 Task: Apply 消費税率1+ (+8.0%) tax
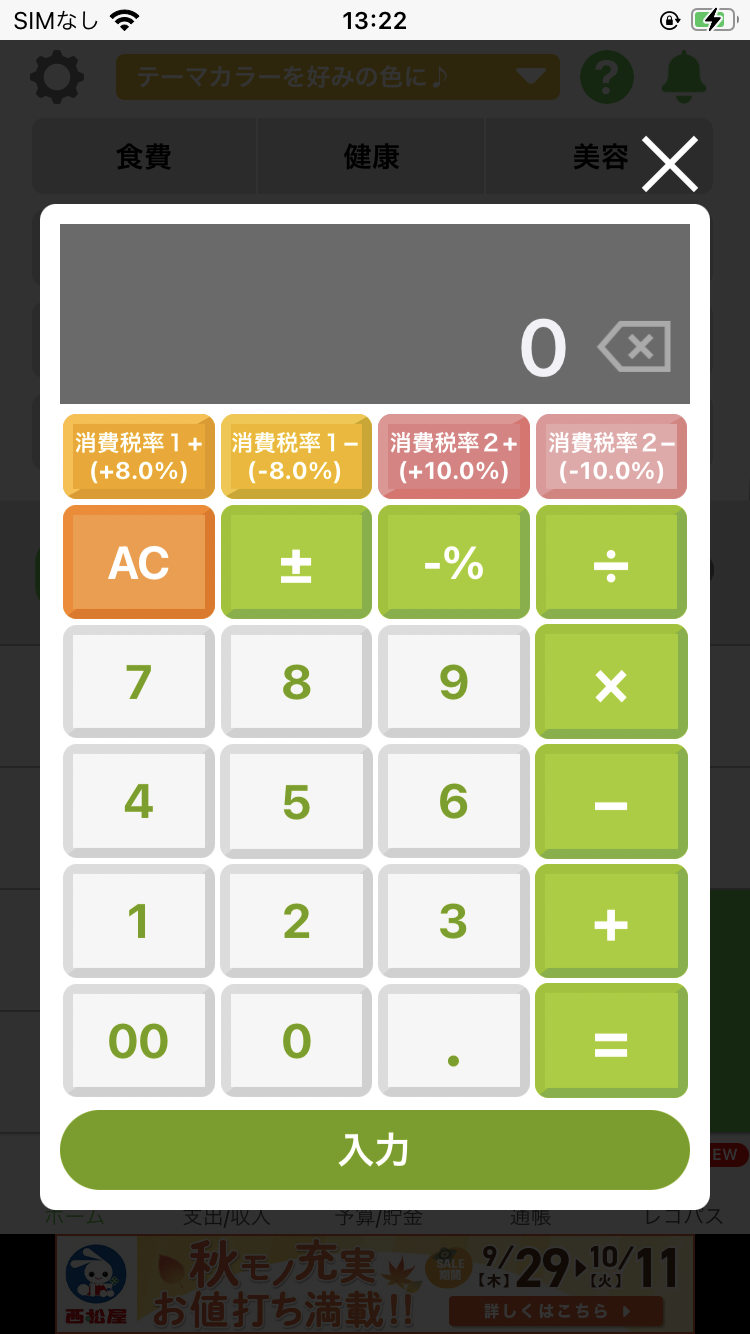point(138,456)
